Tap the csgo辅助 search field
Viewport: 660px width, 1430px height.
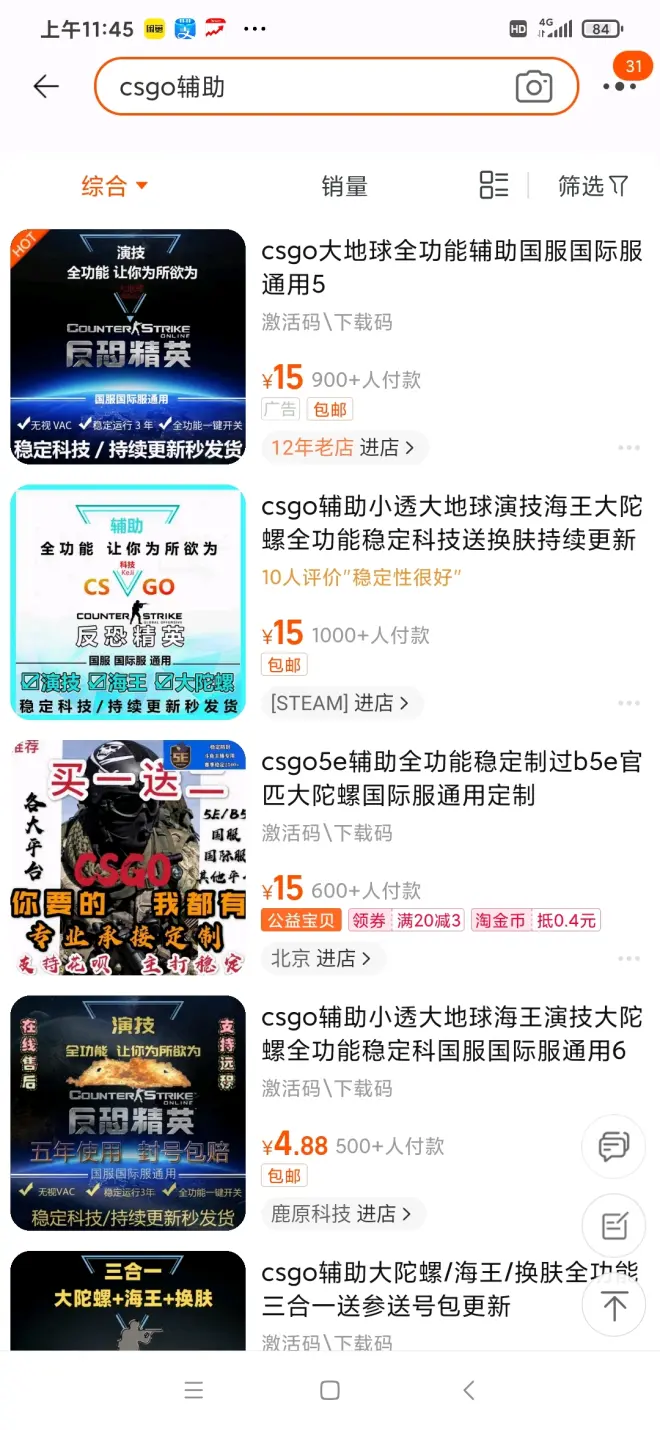click(x=300, y=87)
